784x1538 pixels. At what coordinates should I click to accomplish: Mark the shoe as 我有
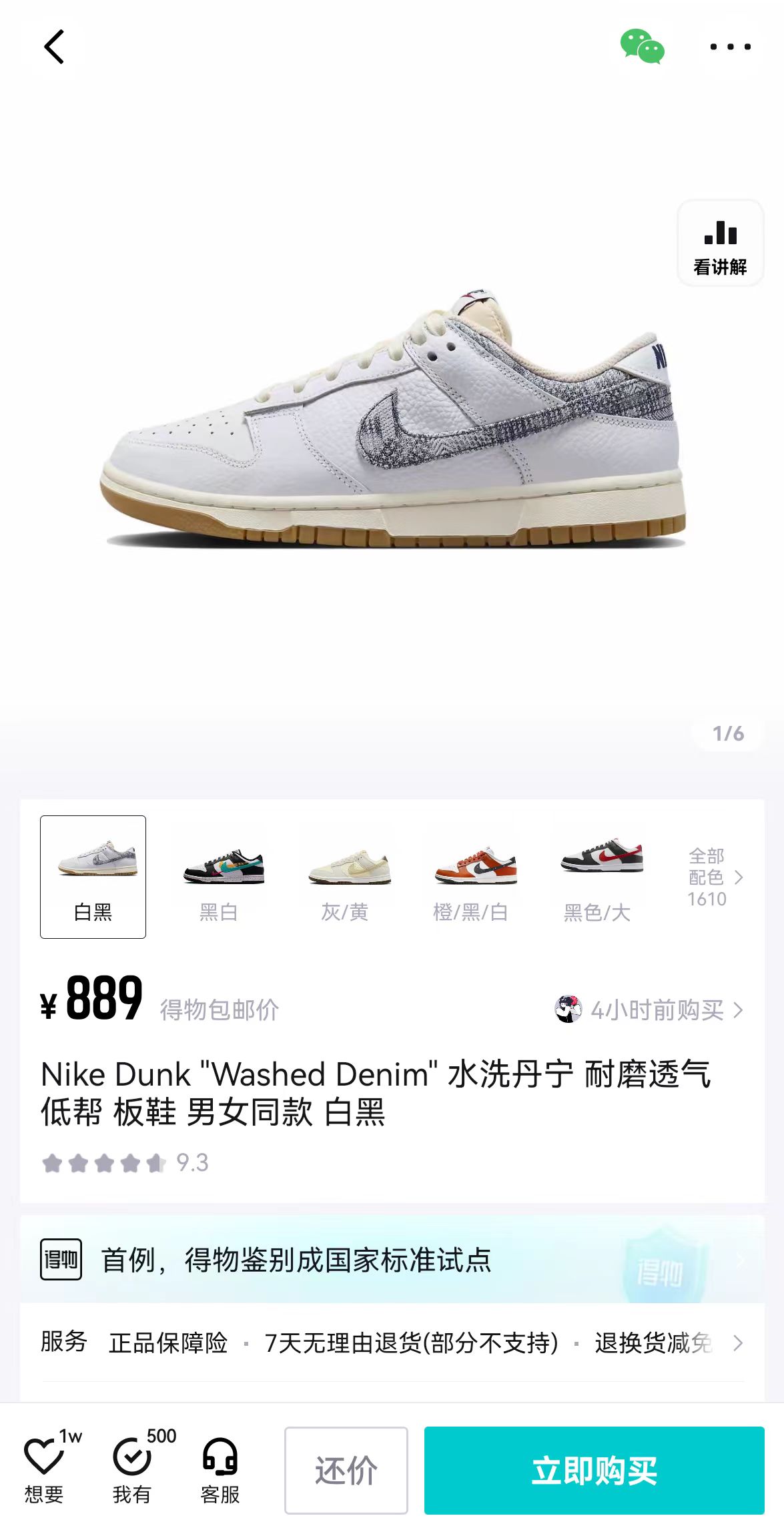(x=133, y=1467)
